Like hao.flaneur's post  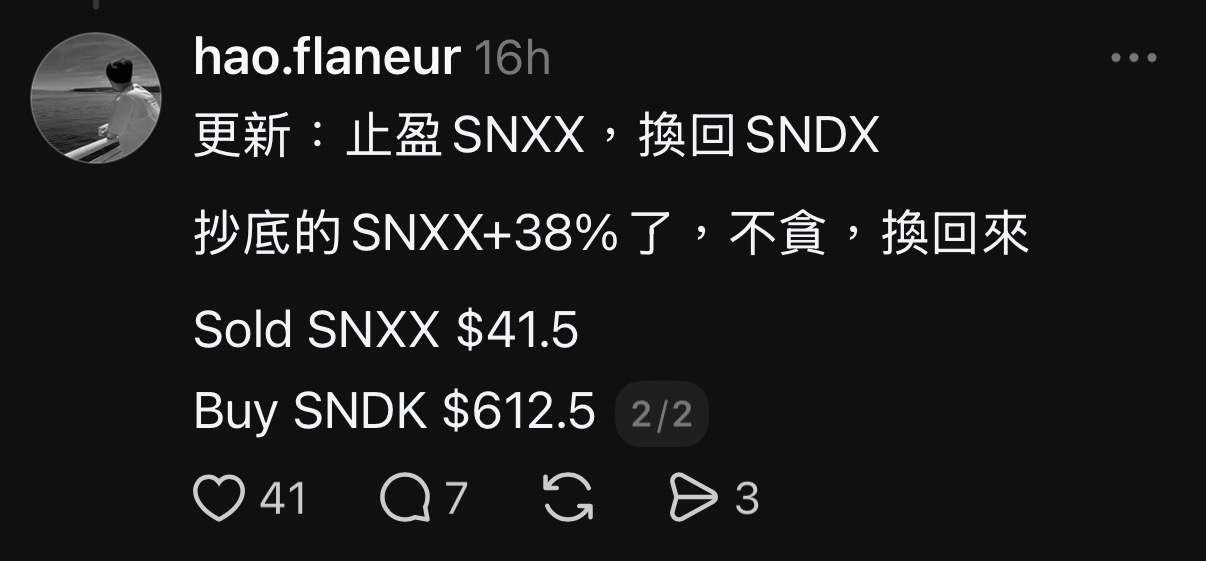[x=219, y=497]
